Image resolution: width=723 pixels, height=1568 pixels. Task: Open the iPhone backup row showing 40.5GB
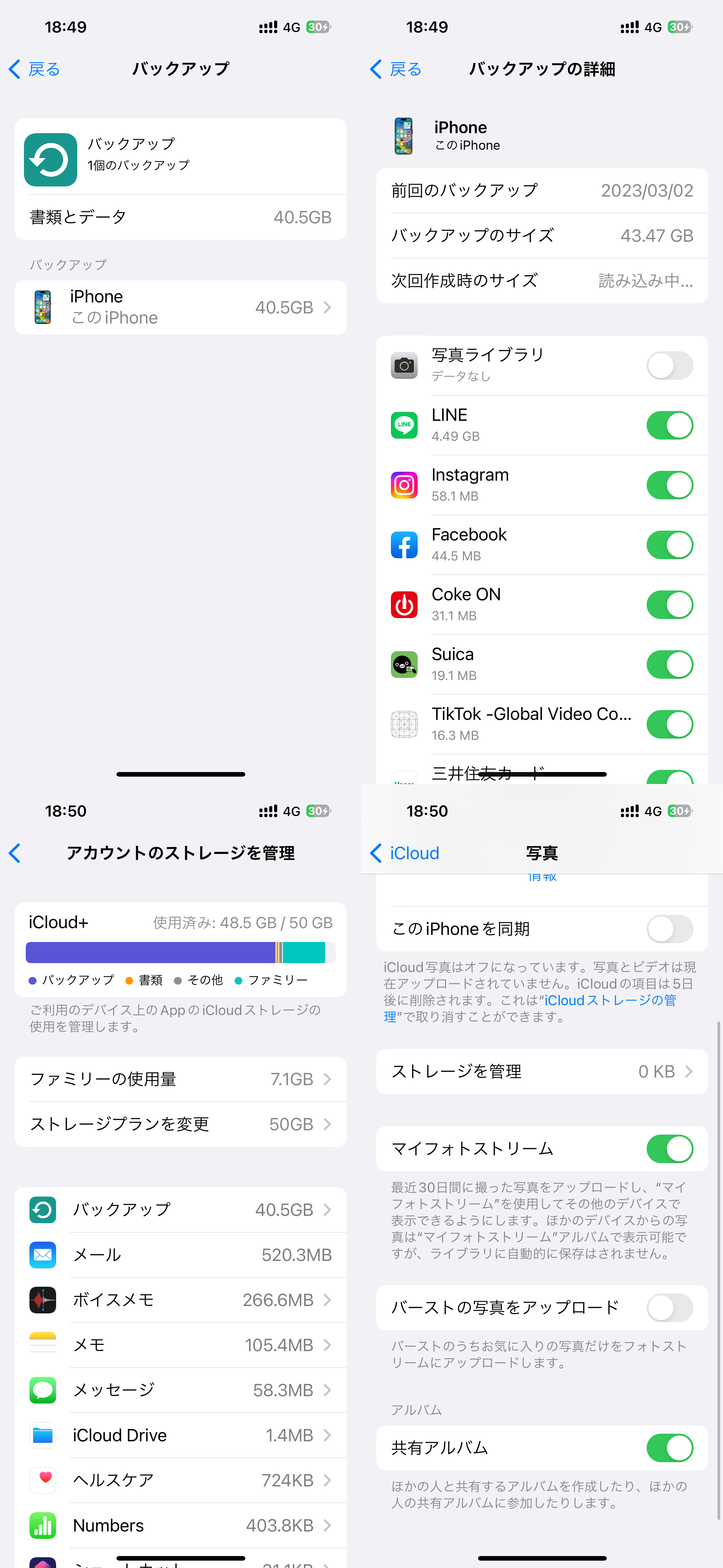click(181, 307)
